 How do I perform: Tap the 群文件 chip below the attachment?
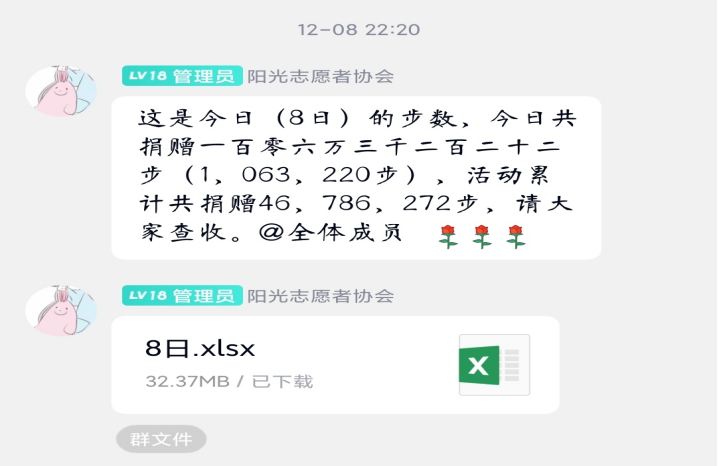161,439
